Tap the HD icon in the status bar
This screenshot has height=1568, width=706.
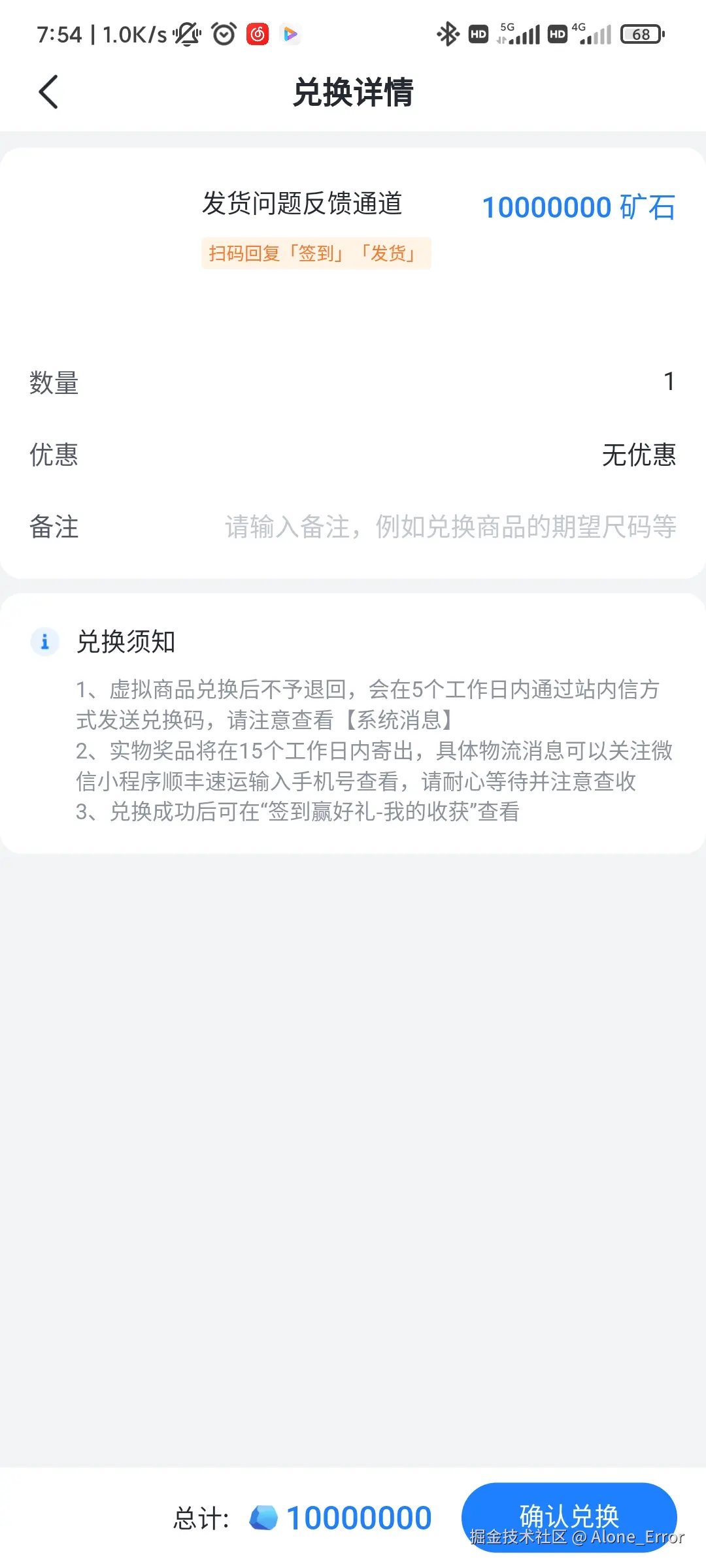[x=478, y=33]
